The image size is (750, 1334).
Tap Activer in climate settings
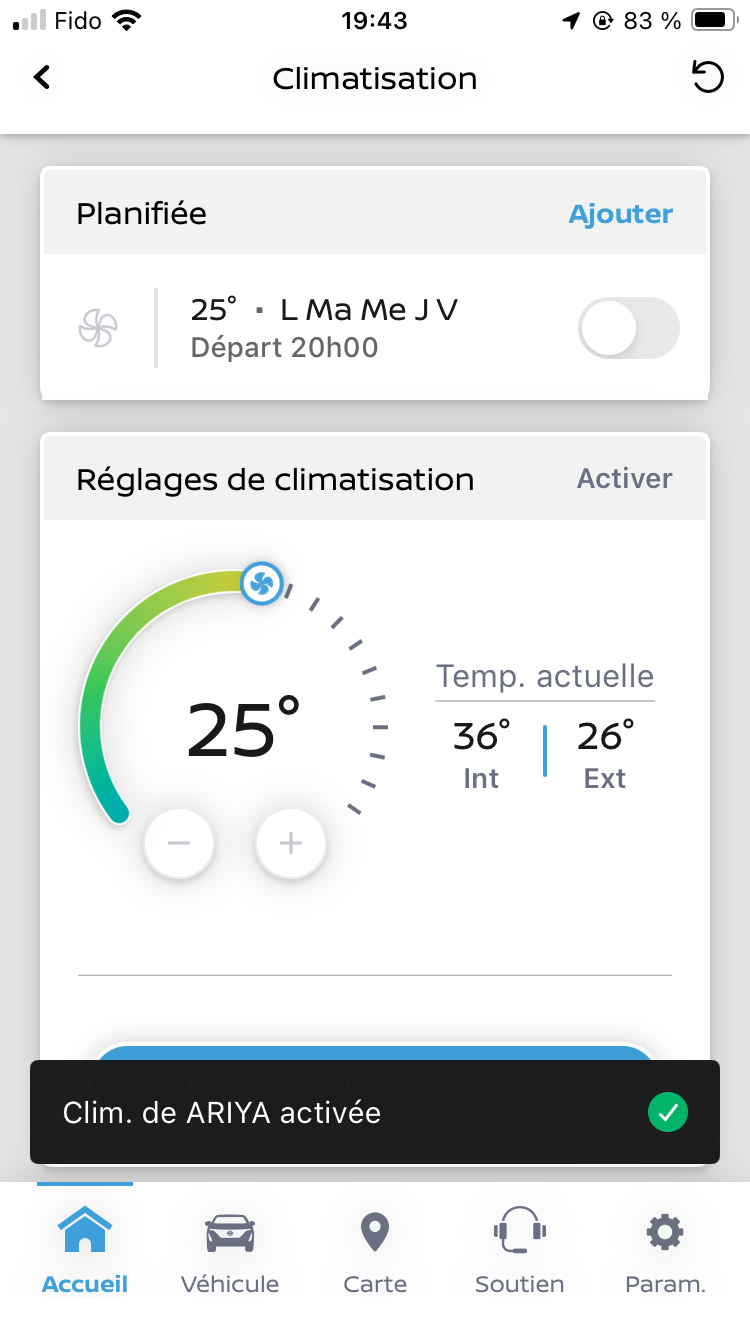[x=624, y=479]
